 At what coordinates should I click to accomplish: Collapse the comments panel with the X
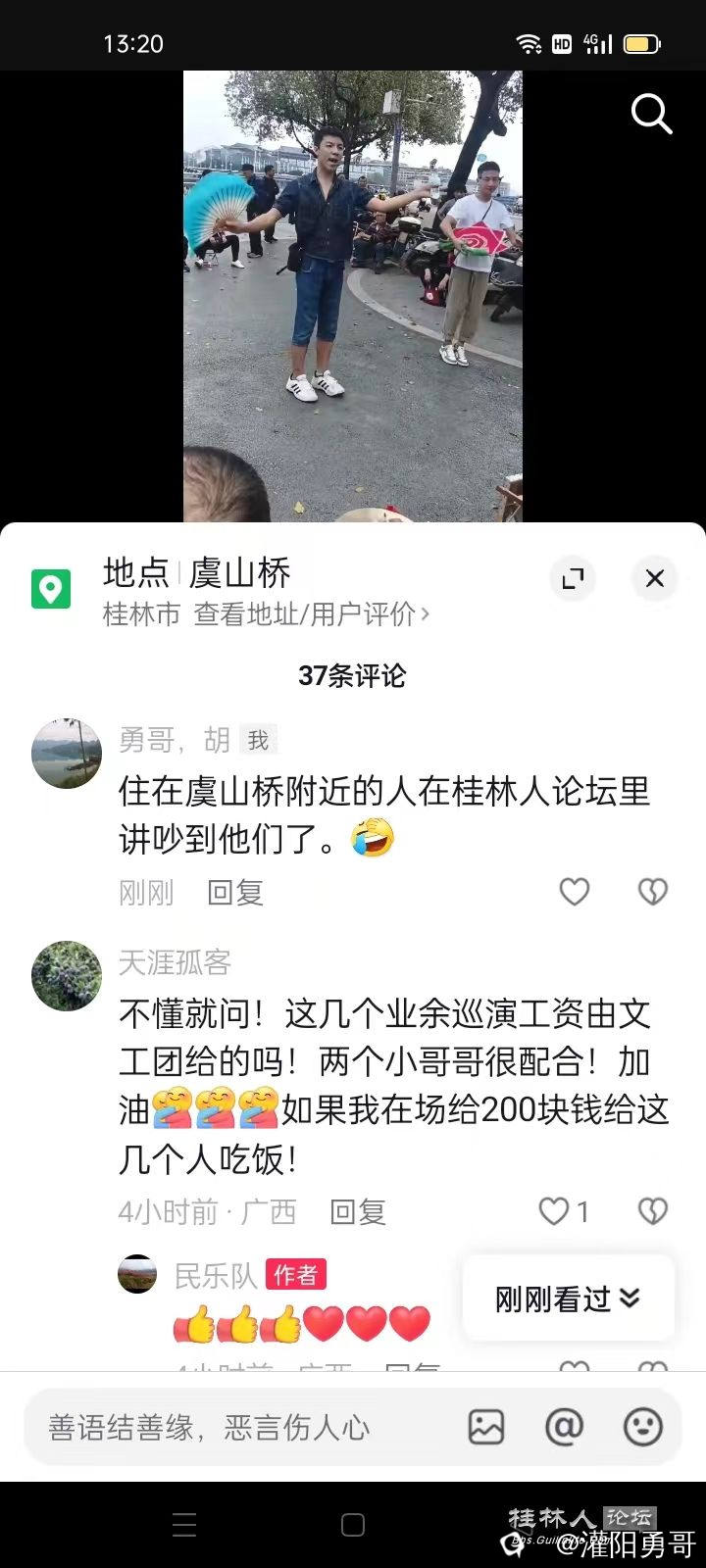[654, 579]
